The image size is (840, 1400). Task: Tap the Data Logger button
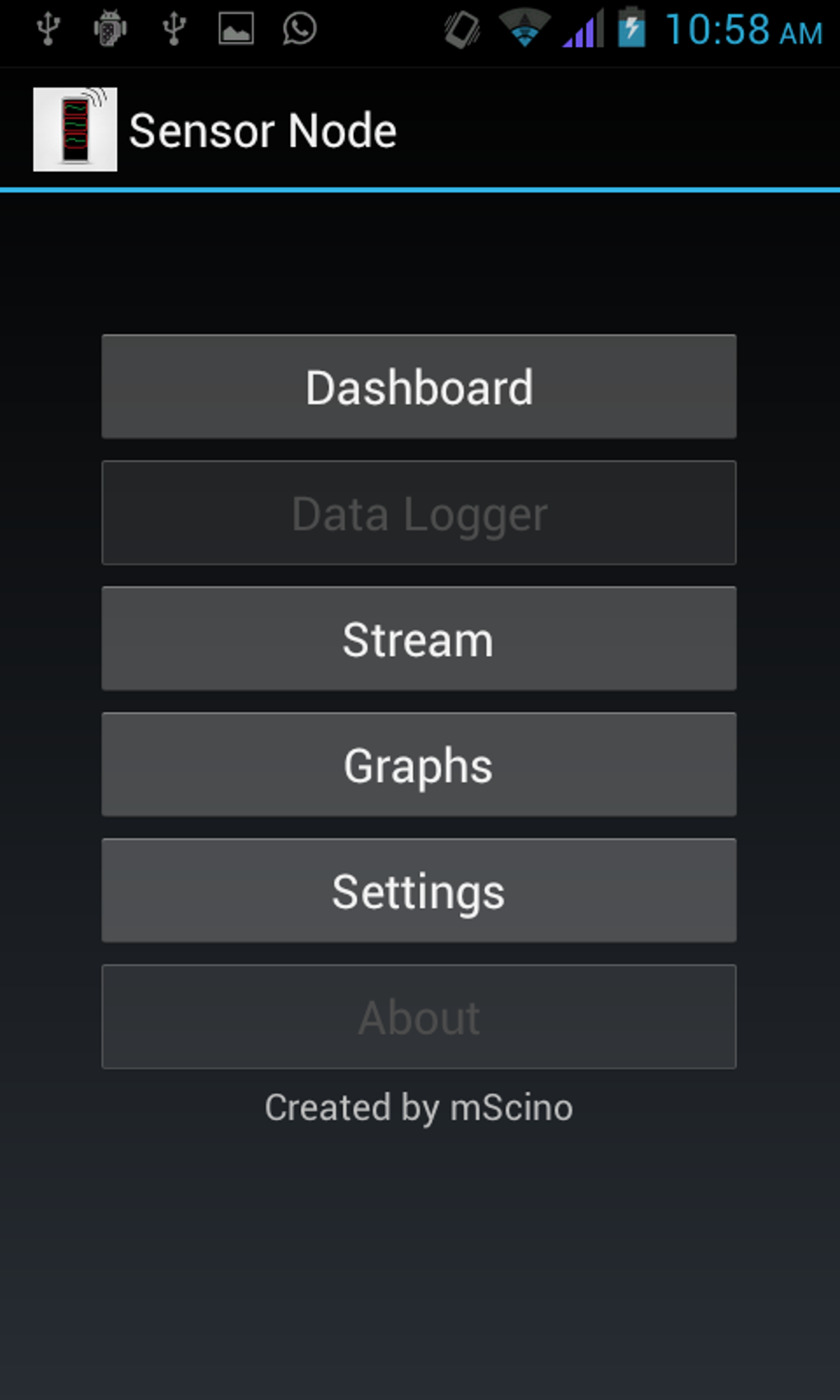click(x=418, y=512)
